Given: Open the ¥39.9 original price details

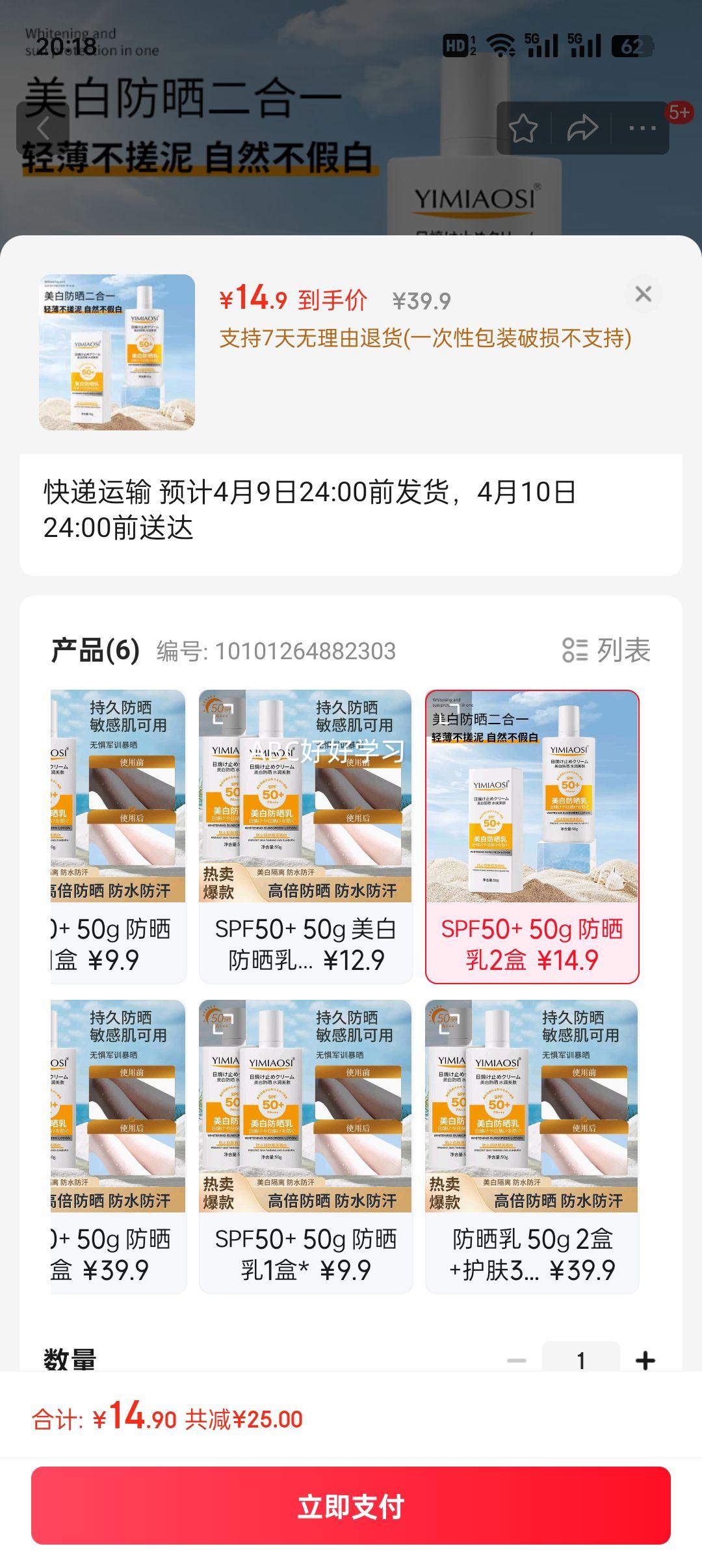Looking at the screenshot, I should pyautogui.click(x=422, y=299).
